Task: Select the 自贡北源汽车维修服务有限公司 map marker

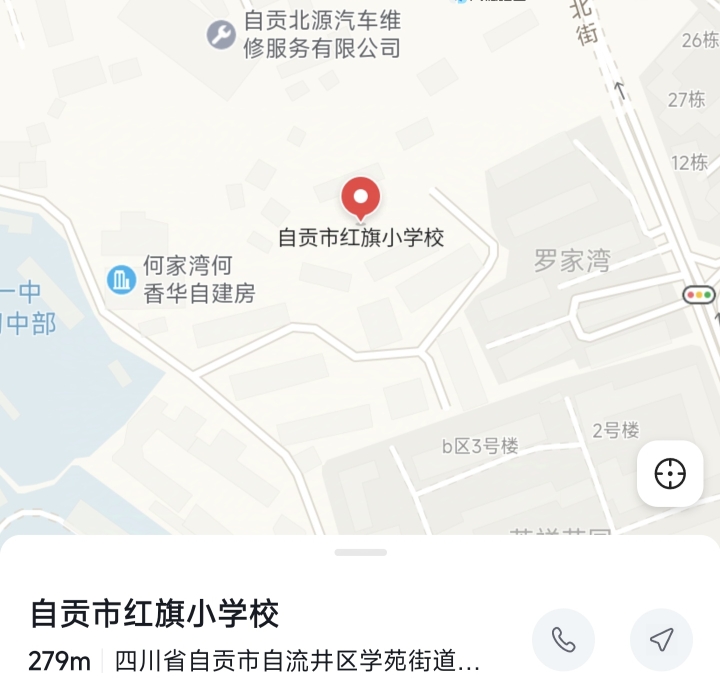Action: coord(221,35)
